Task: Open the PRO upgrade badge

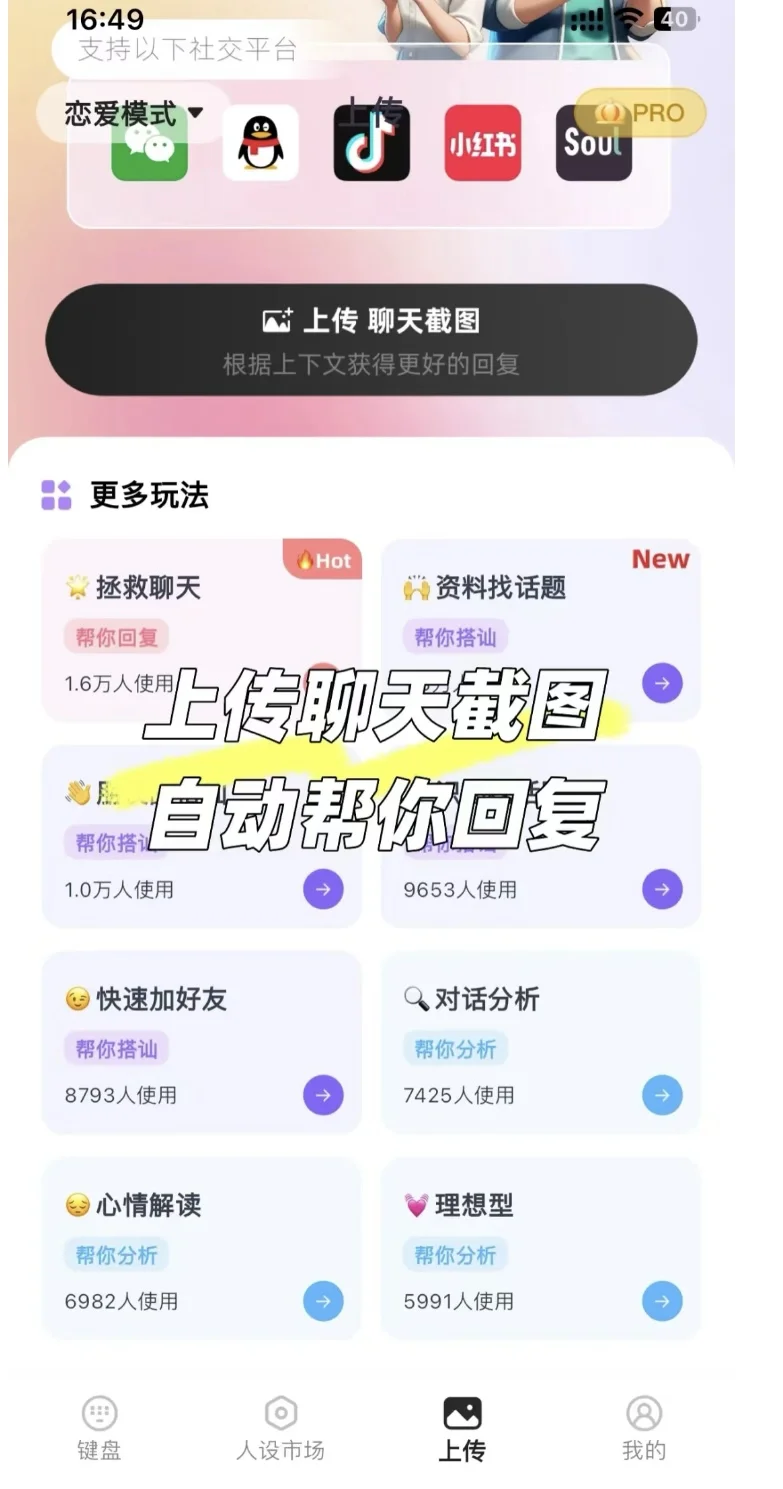Action: pyautogui.click(x=640, y=113)
